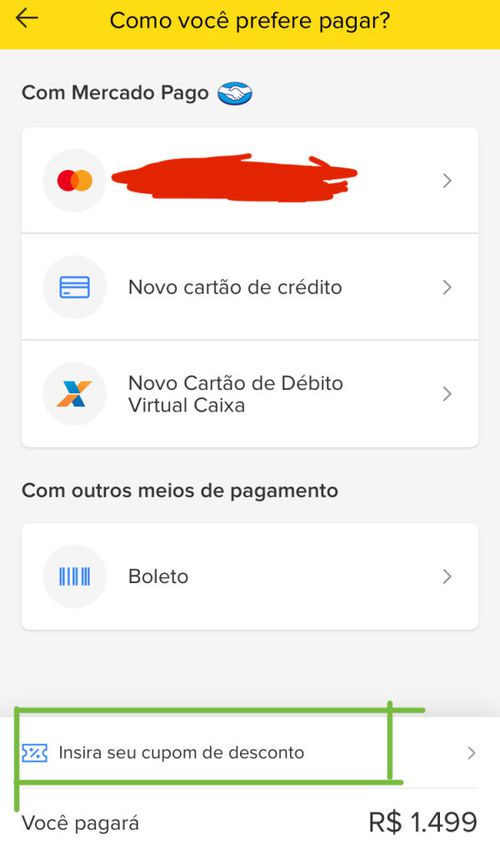The height and width of the screenshot is (853, 500).
Task: Pay with Boleto
Action: coord(250,577)
